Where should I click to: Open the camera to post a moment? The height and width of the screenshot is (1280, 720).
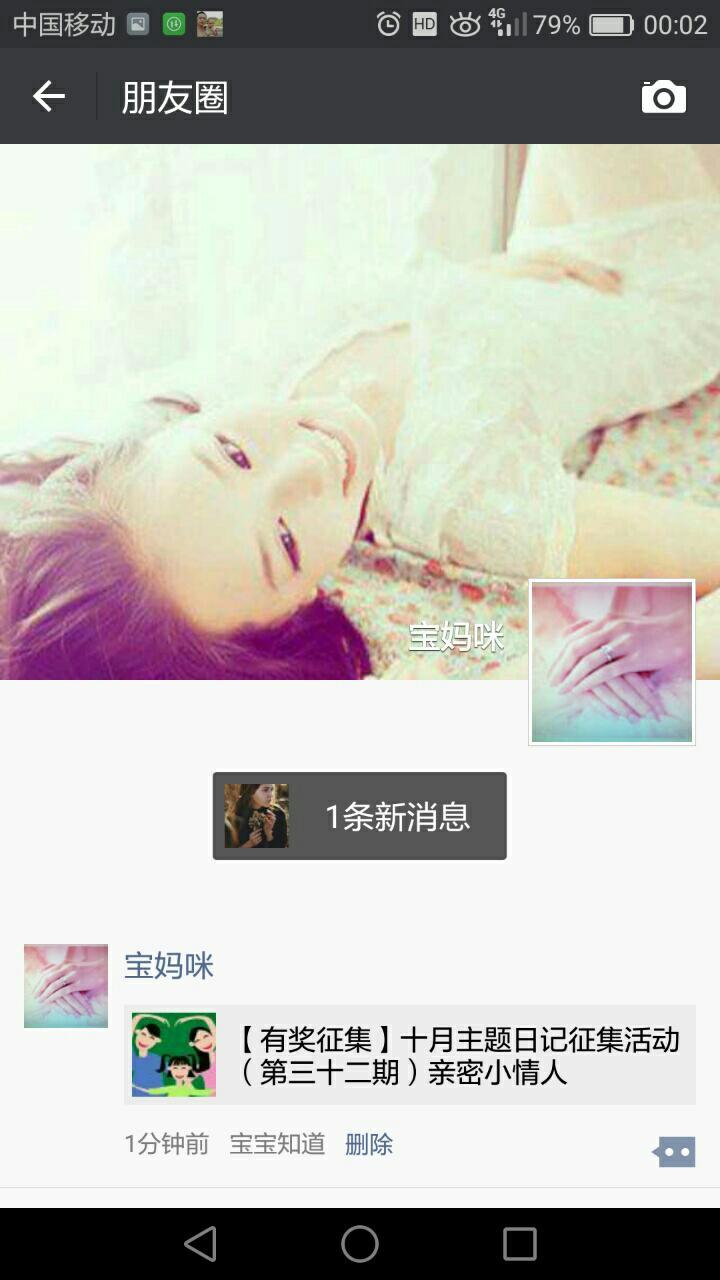click(663, 97)
